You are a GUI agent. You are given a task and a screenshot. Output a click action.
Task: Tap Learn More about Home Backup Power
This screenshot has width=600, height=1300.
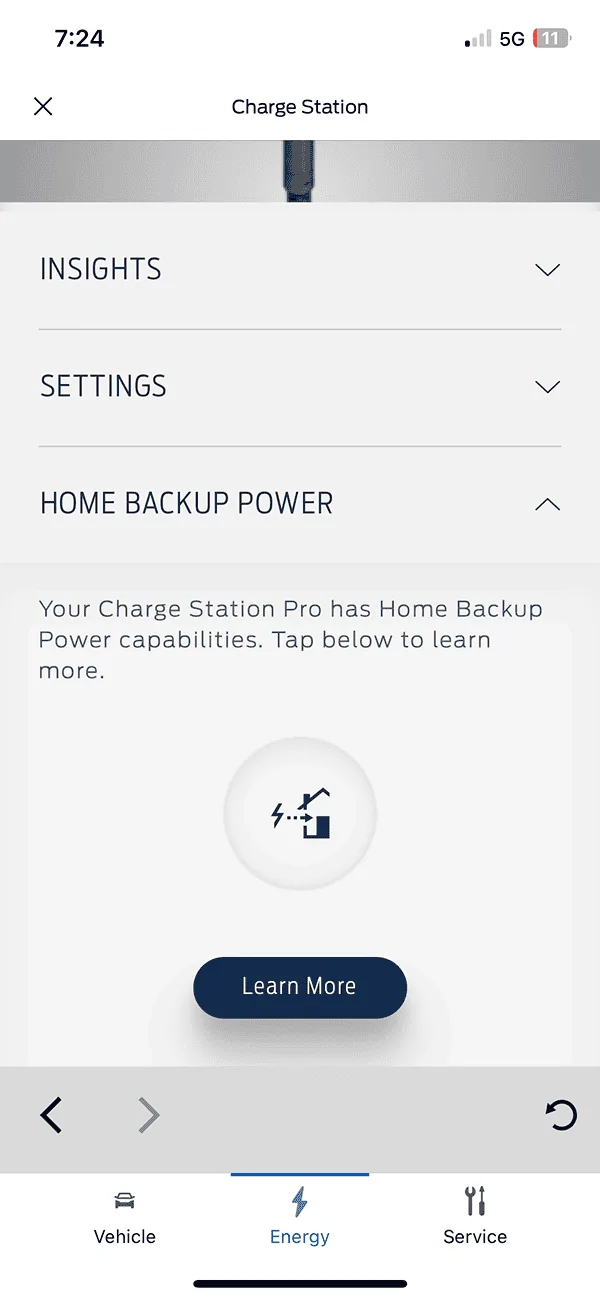(x=300, y=987)
